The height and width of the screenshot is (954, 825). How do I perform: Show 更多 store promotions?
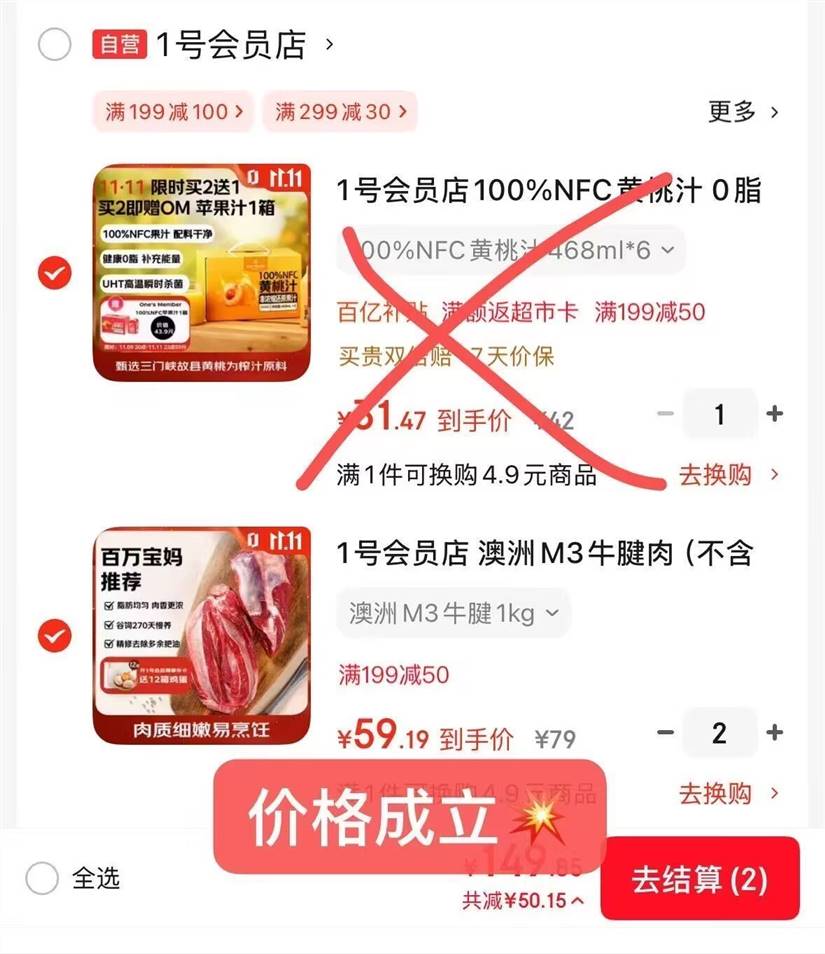pyautogui.click(x=743, y=112)
